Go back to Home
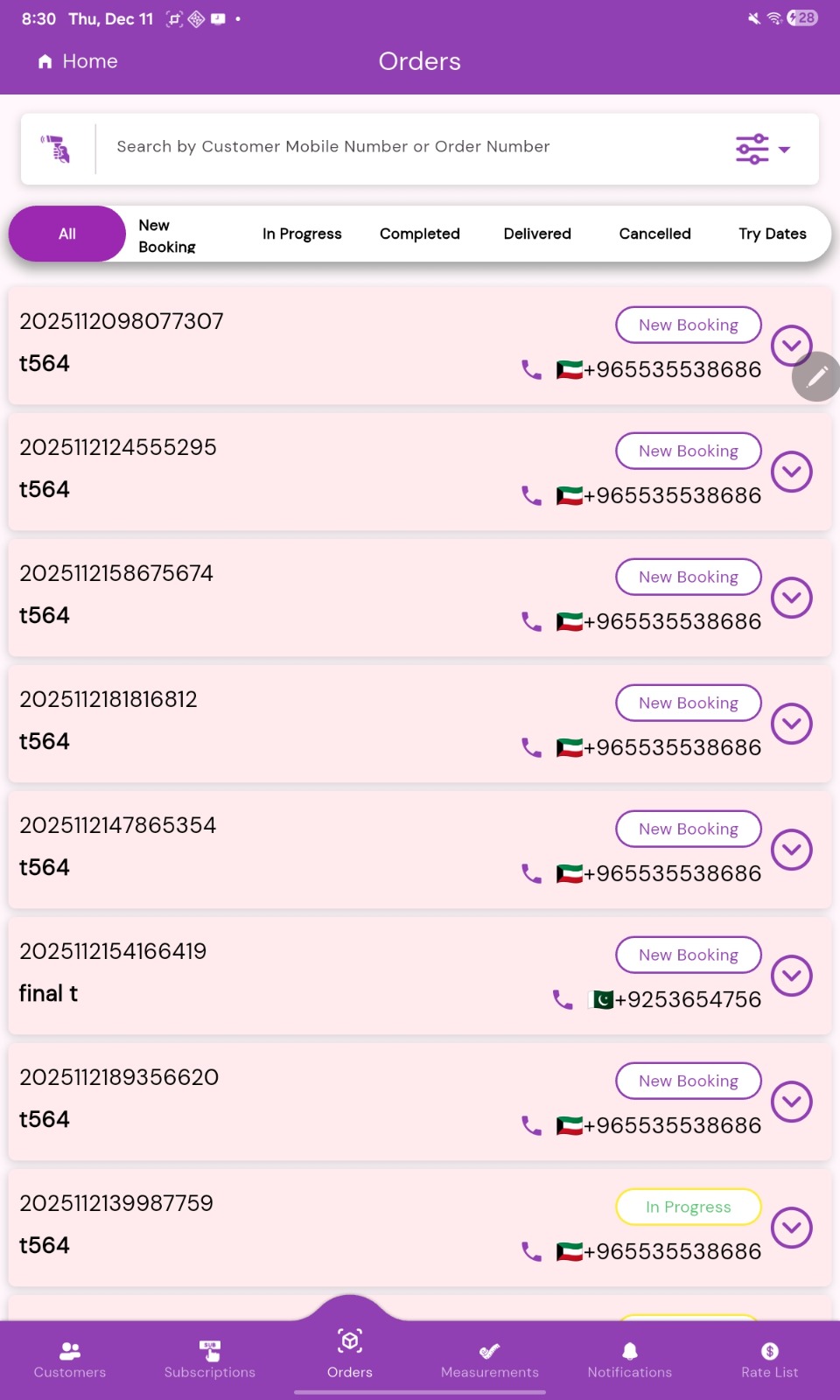Image resolution: width=840 pixels, height=1400 pixels. 77,61
